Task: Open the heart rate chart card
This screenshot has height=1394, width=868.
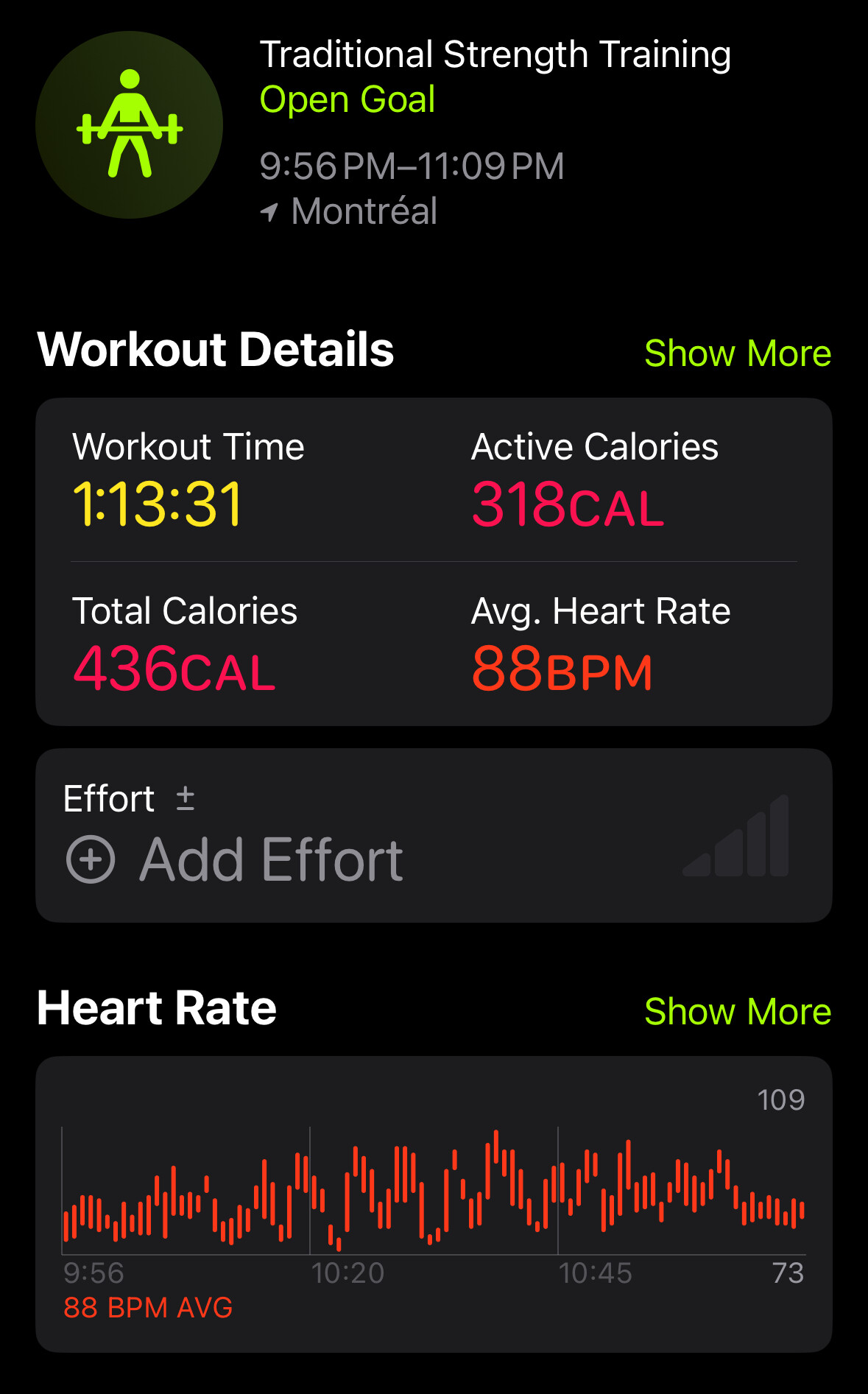Action: click(434, 1203)
